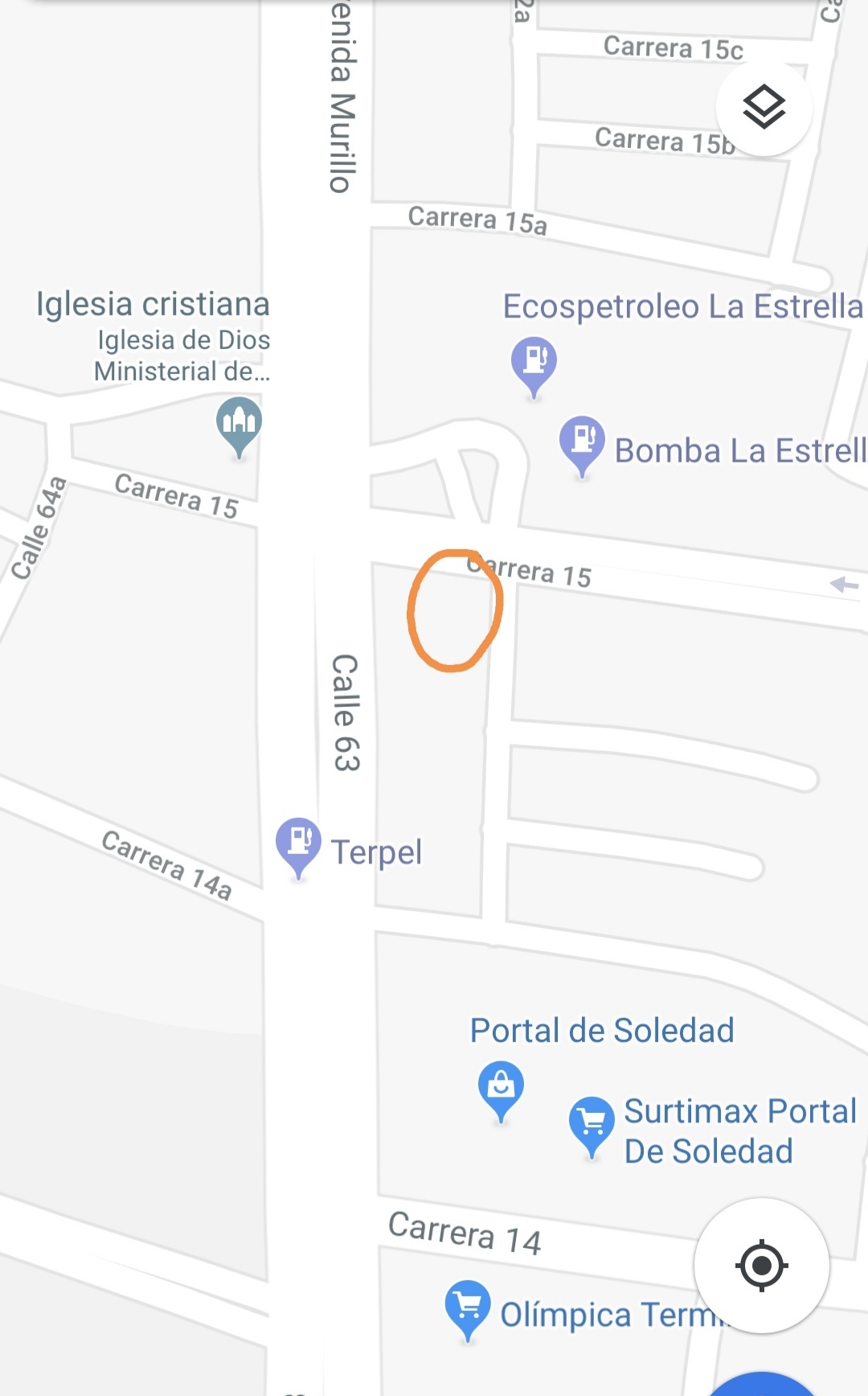This screenshot has height=1396, width=868.
Task: Open Bomba La Estrella gas station pin
Action: point(582,440)
